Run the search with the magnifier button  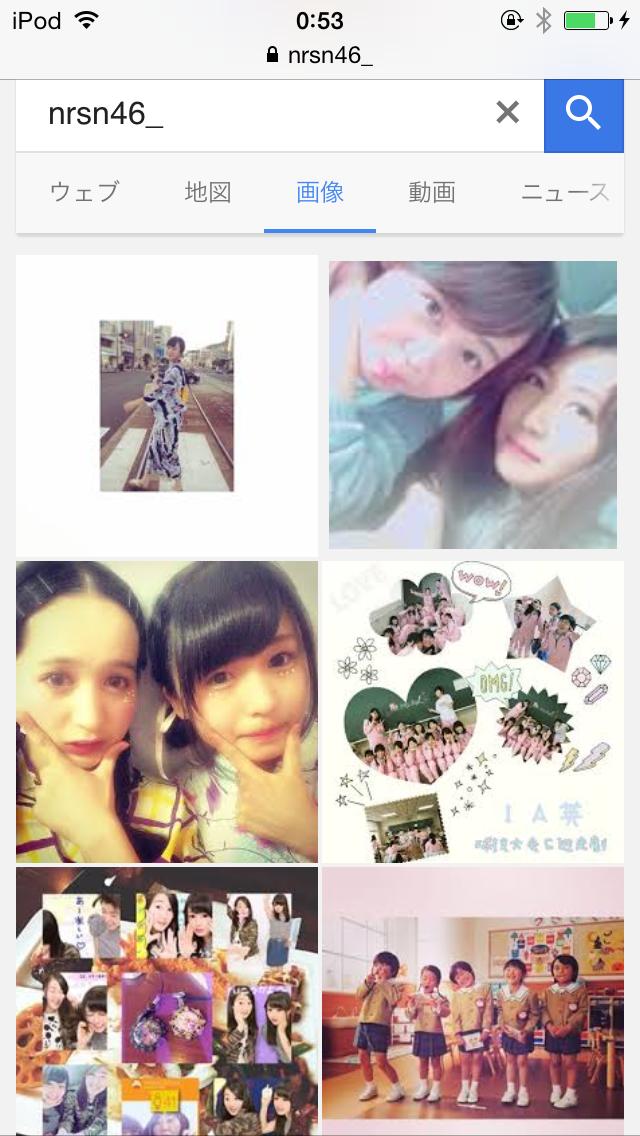click(x=583, y=115)
